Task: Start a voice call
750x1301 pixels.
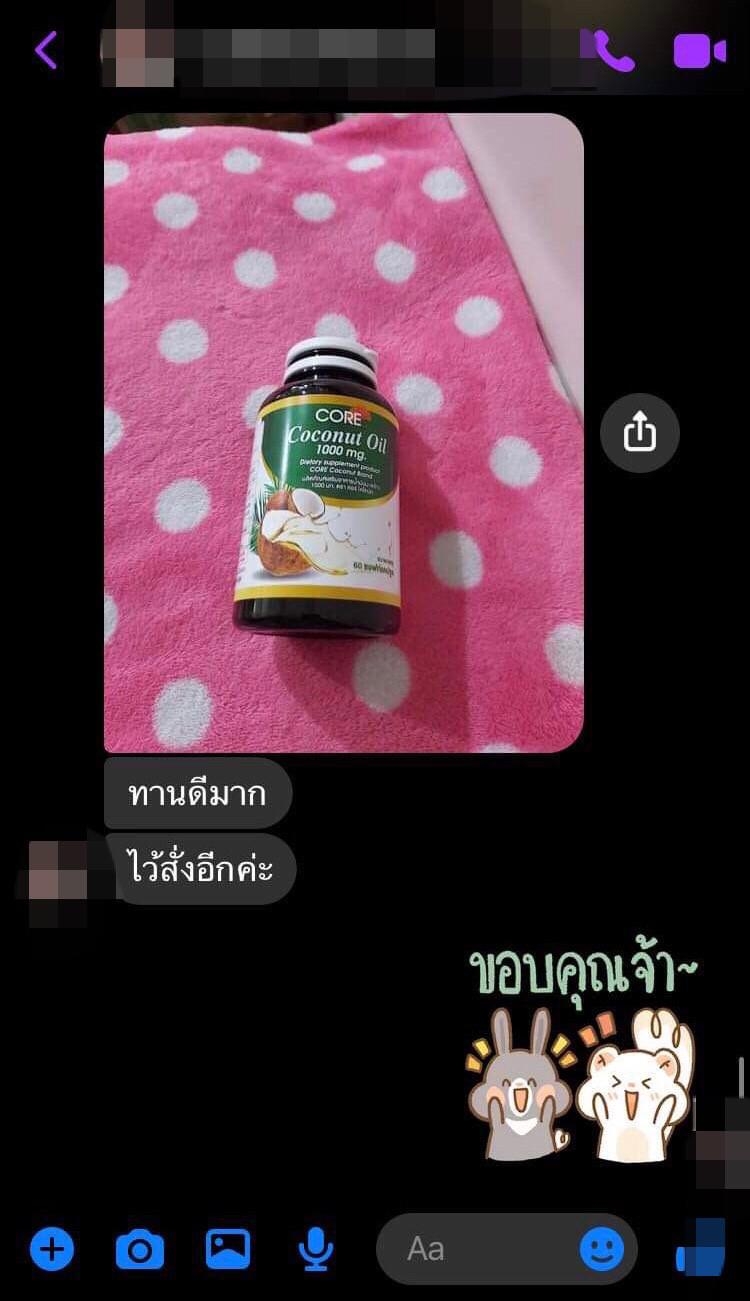Action: coord(613,50)
